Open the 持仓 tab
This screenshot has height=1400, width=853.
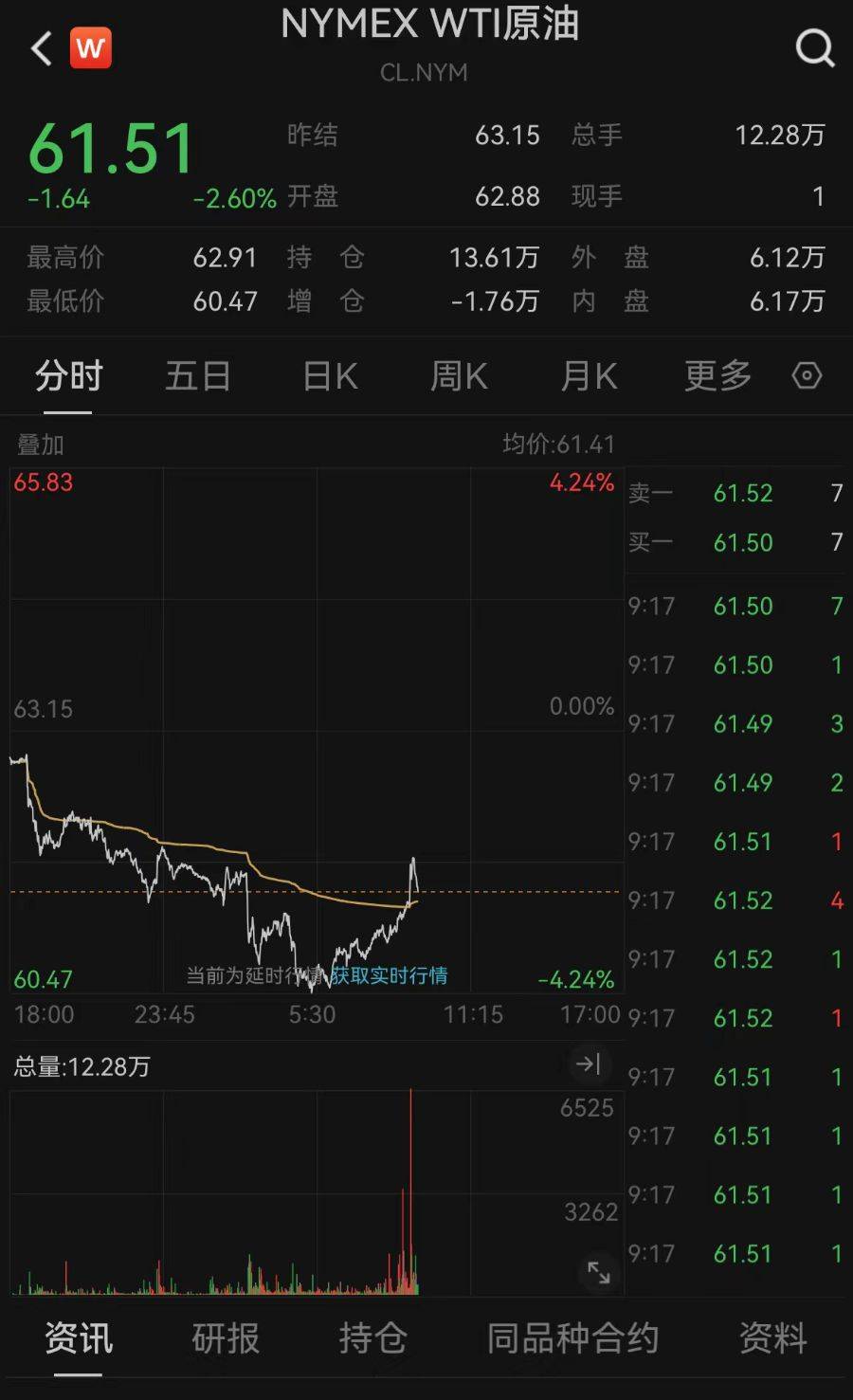point(373,1338)
